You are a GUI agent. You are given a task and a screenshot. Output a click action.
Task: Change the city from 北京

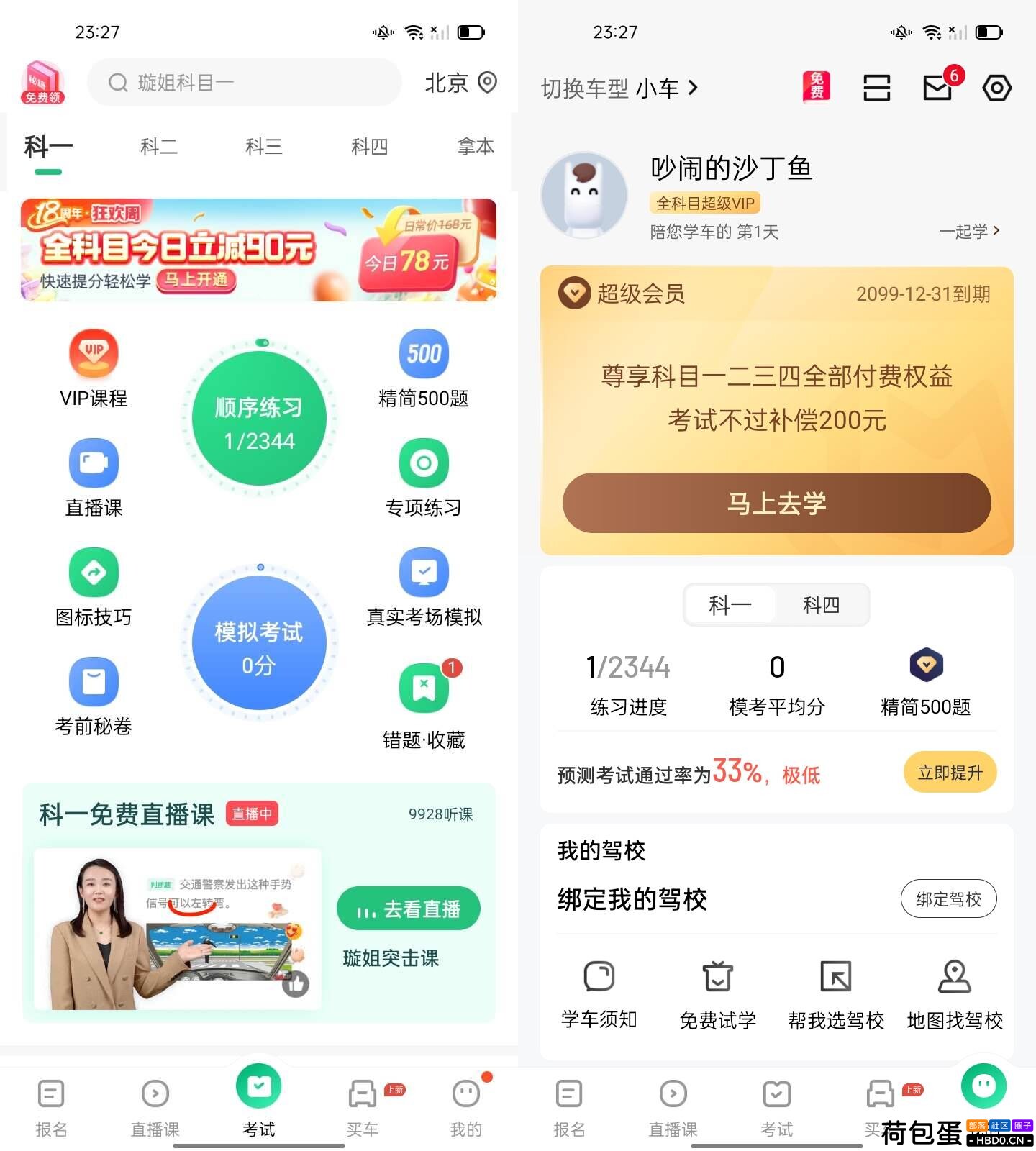coord(460,83)
